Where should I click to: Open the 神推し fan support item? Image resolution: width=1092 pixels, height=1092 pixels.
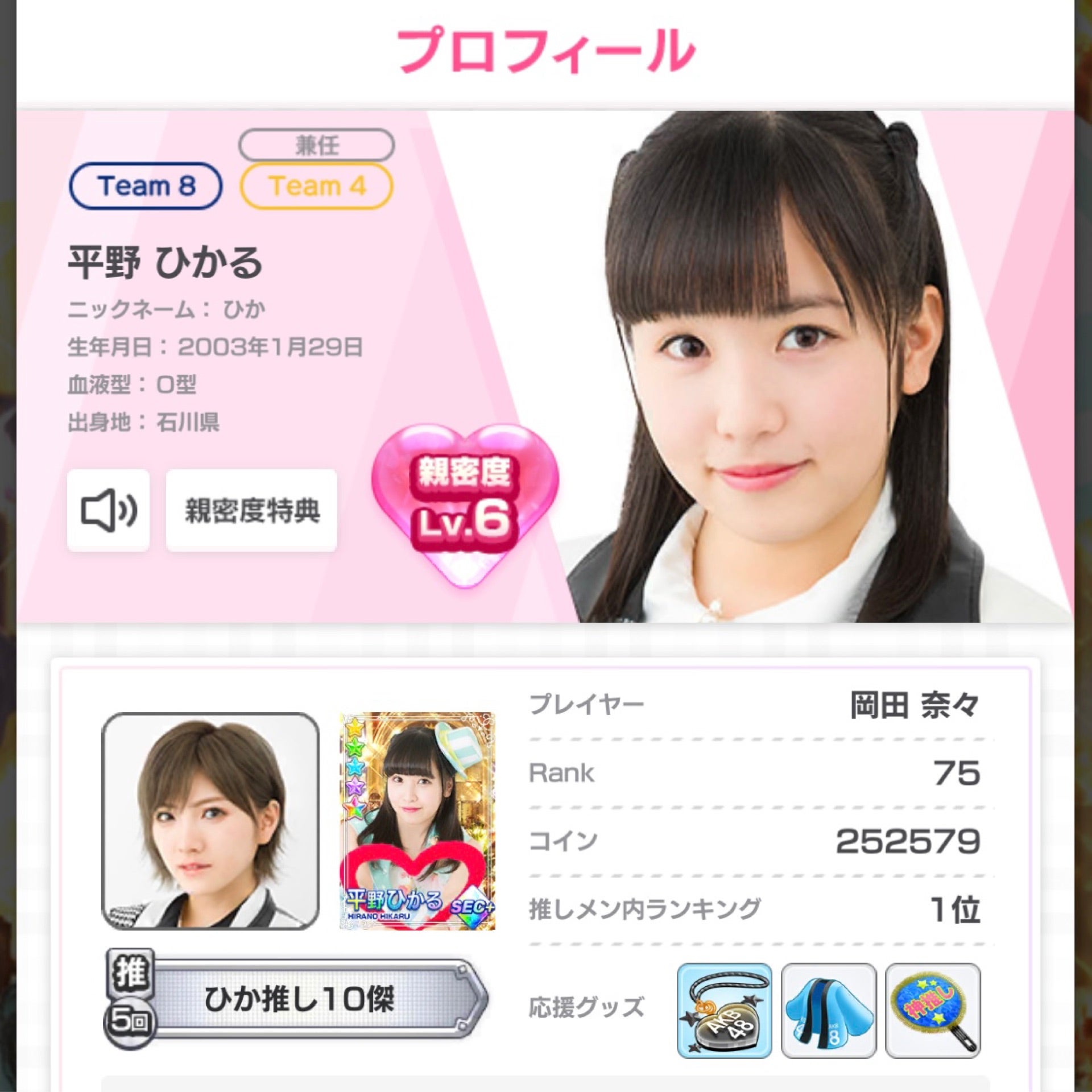coord(933,1010)
